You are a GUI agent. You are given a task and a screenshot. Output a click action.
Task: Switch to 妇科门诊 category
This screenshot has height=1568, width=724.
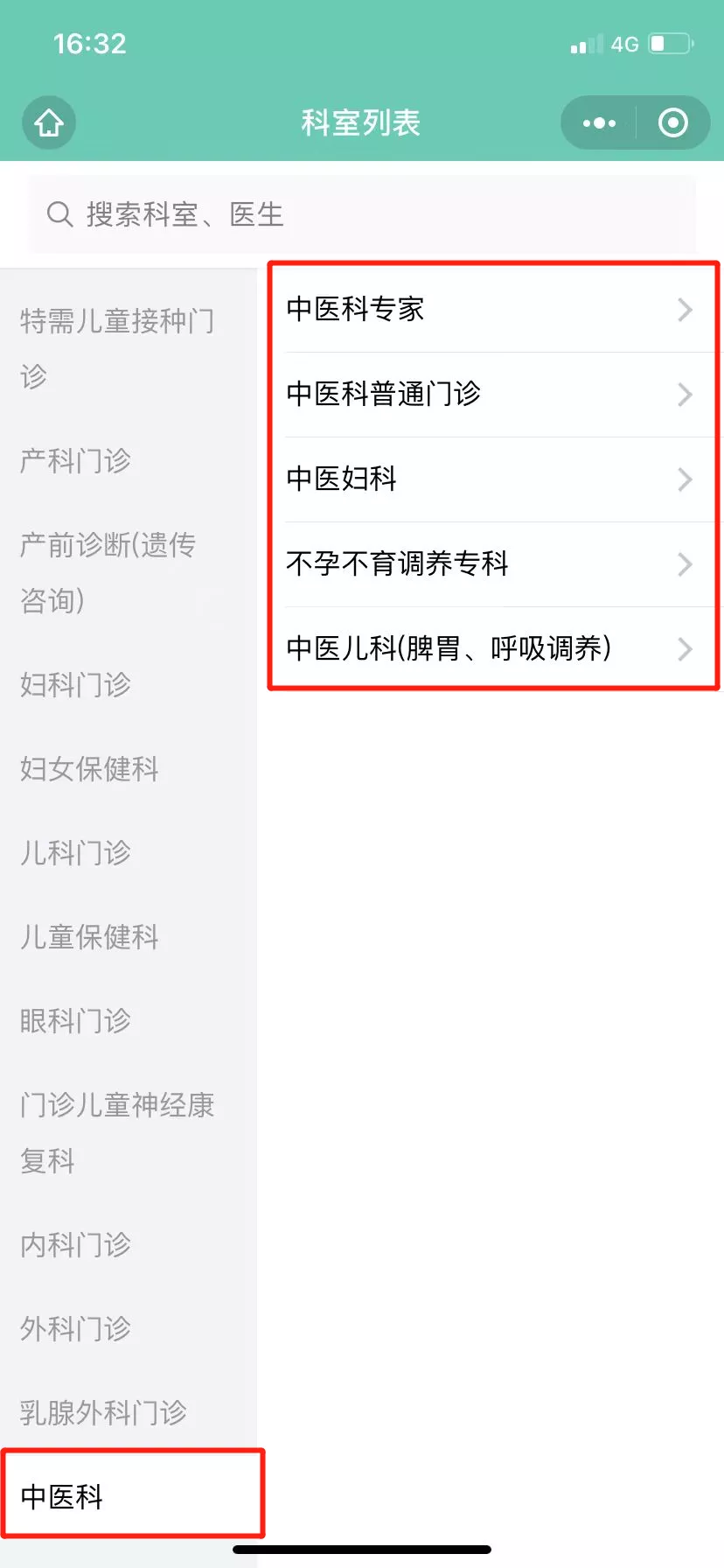click(x=76, y=684)
